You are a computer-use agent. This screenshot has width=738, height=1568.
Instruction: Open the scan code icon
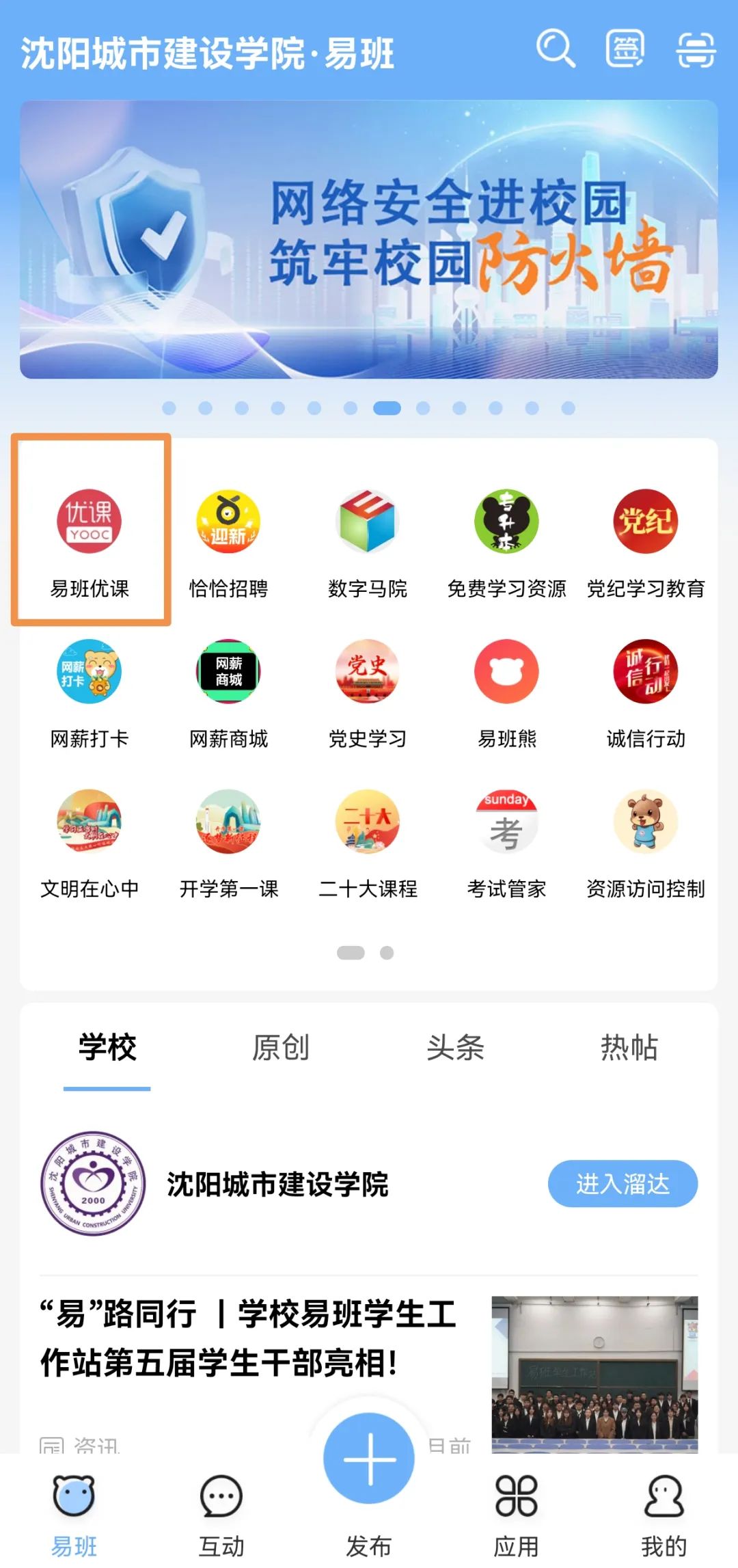tap(696, 50)
